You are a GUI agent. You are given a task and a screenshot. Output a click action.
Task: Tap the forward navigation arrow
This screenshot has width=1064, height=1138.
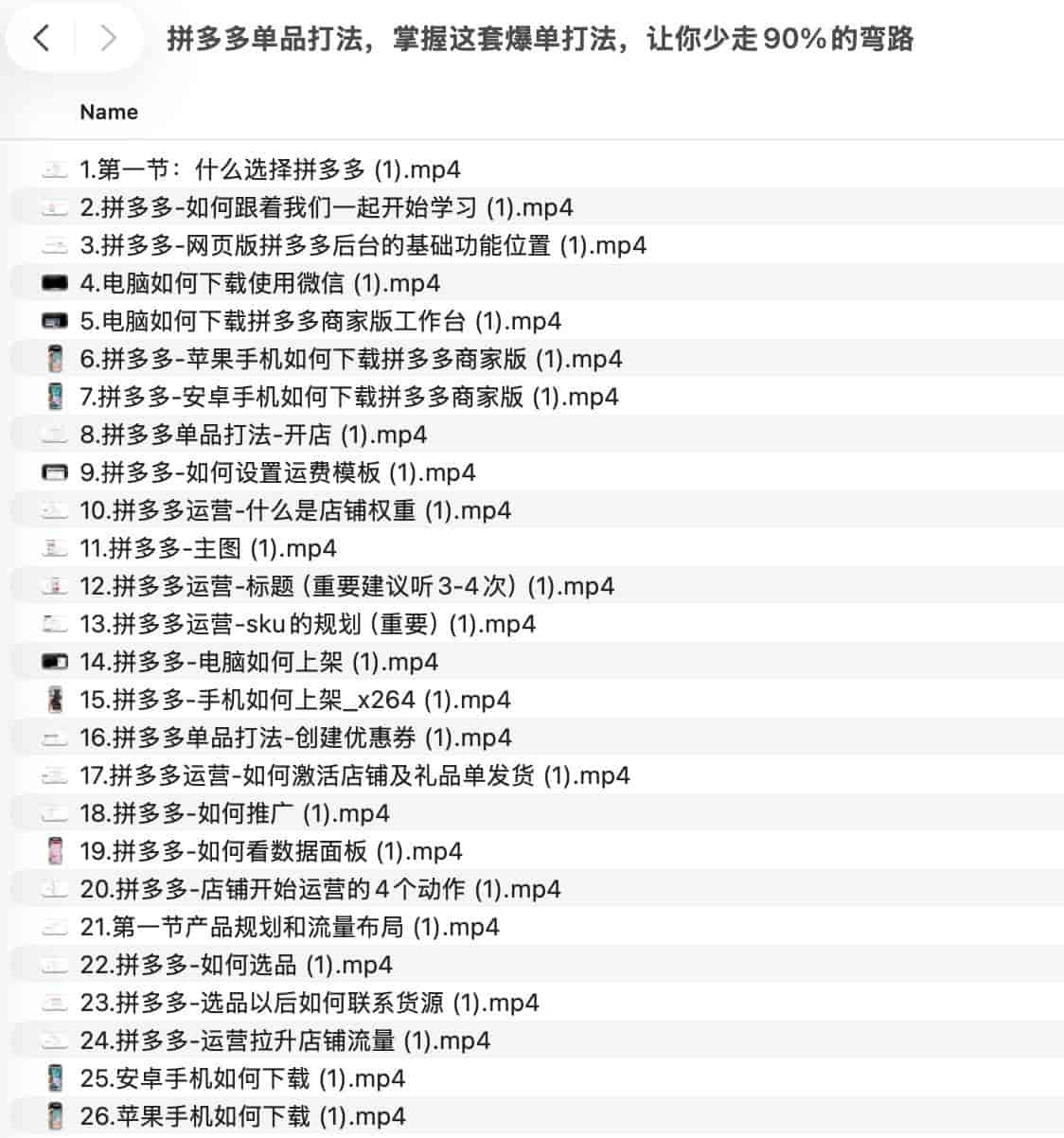[108, 39]
